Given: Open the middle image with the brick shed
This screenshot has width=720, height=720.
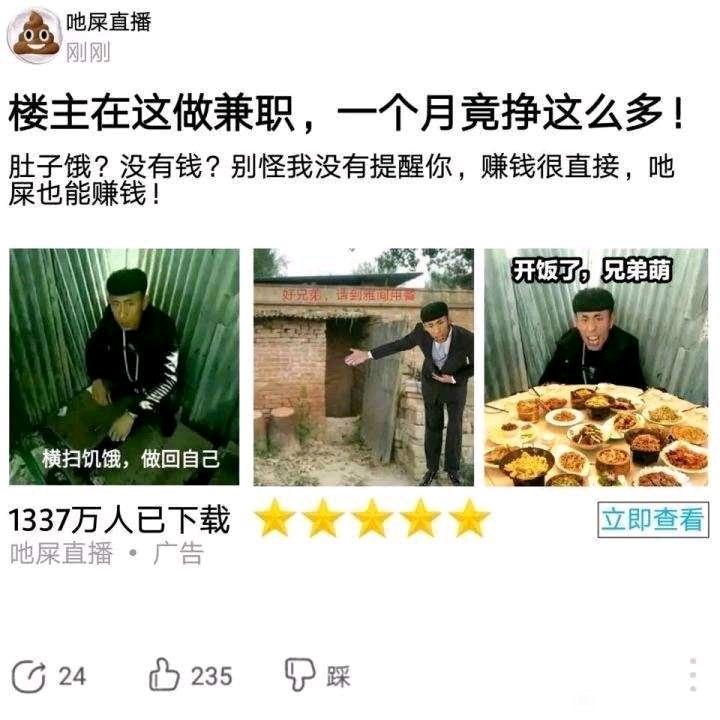Looking at the screenshot, I should coord(363,367).
